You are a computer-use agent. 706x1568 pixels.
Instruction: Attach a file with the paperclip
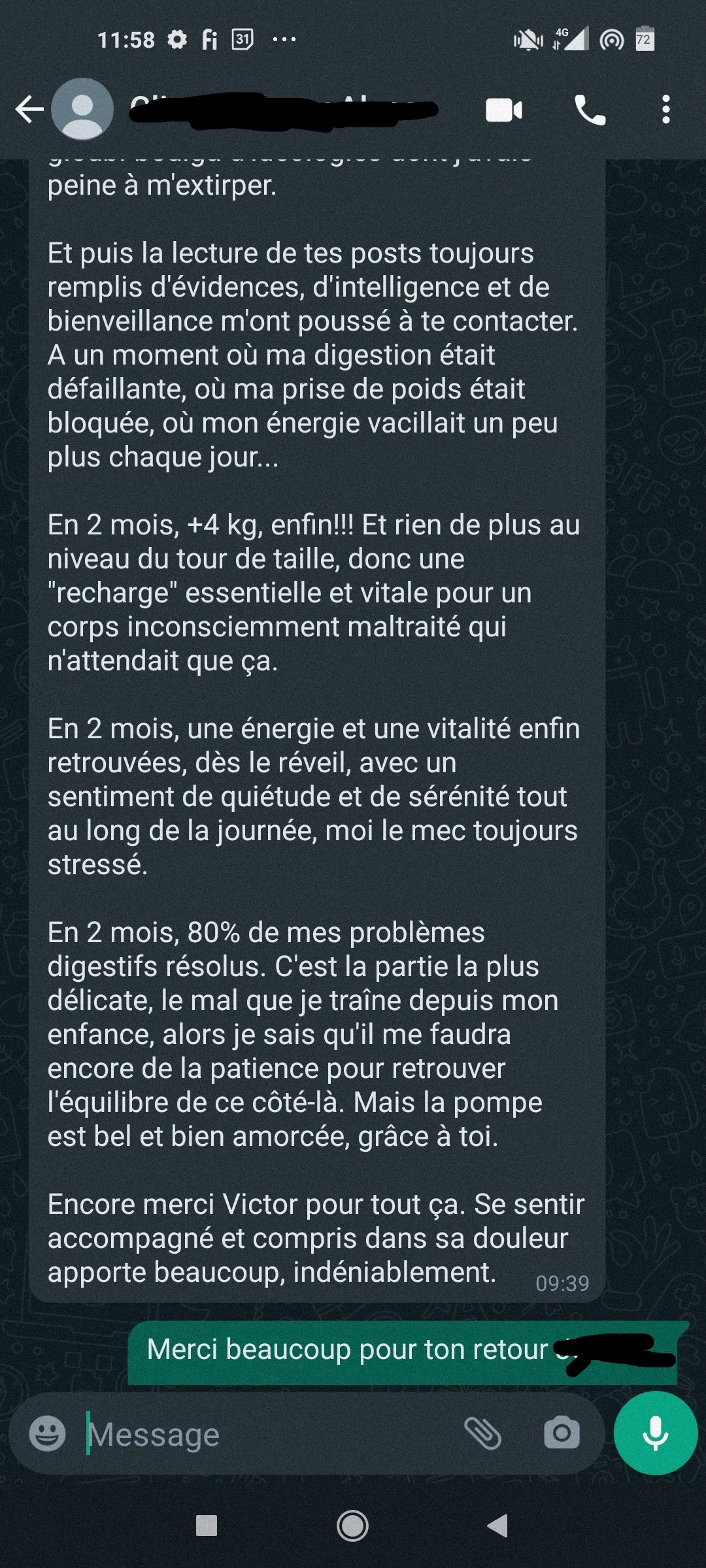pyautogui.click(x=482, y=1434)
